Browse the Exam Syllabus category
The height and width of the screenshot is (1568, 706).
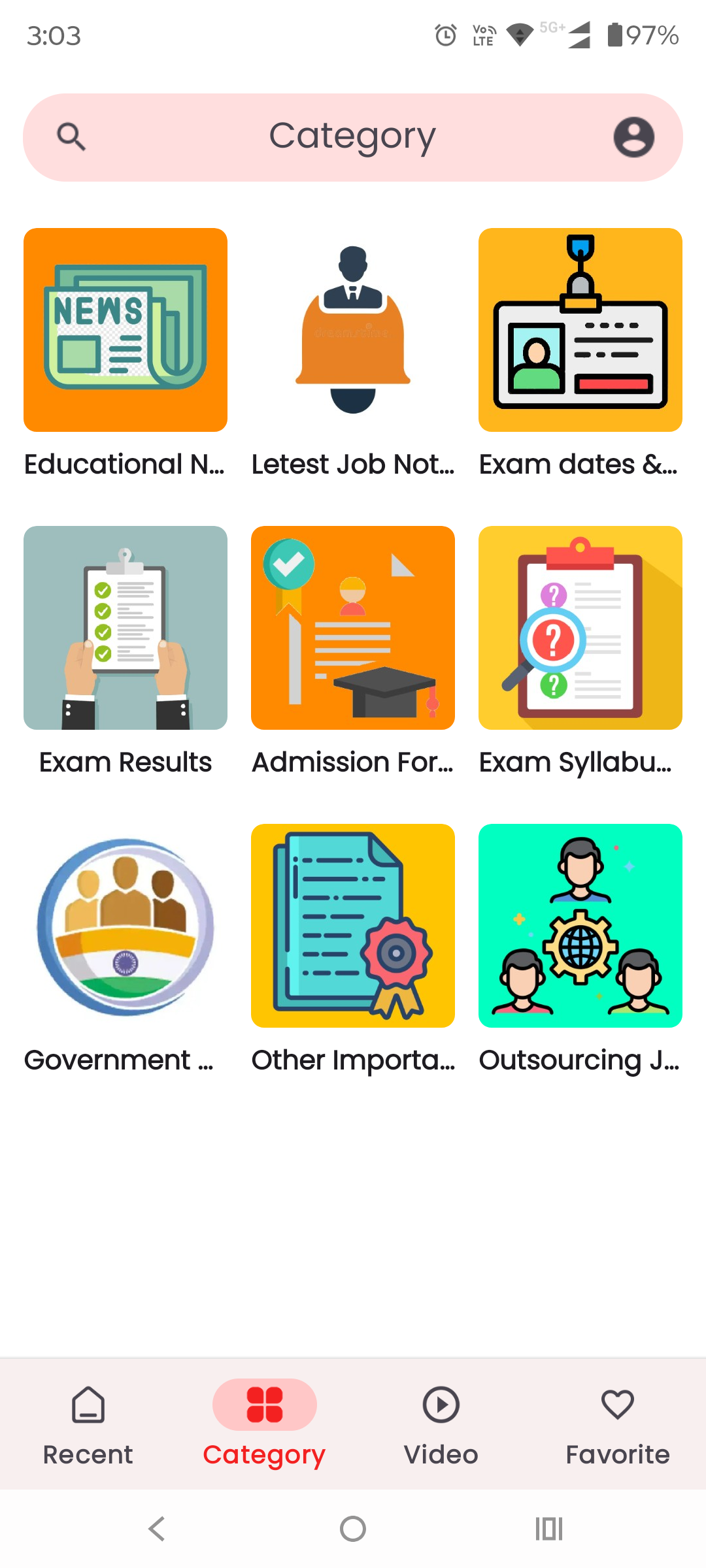tap(580, 628)
